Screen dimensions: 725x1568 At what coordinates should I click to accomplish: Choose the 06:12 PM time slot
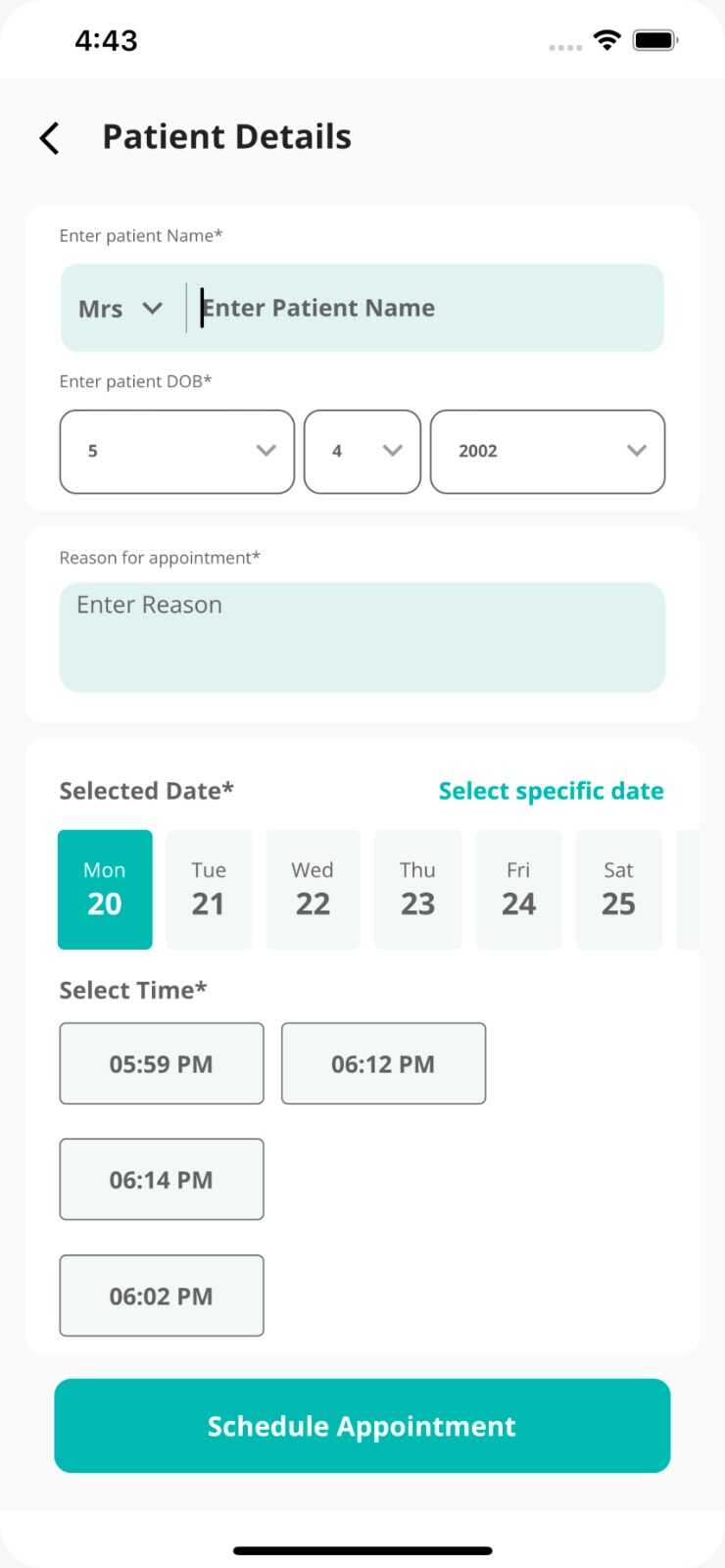coord(383,1063)
